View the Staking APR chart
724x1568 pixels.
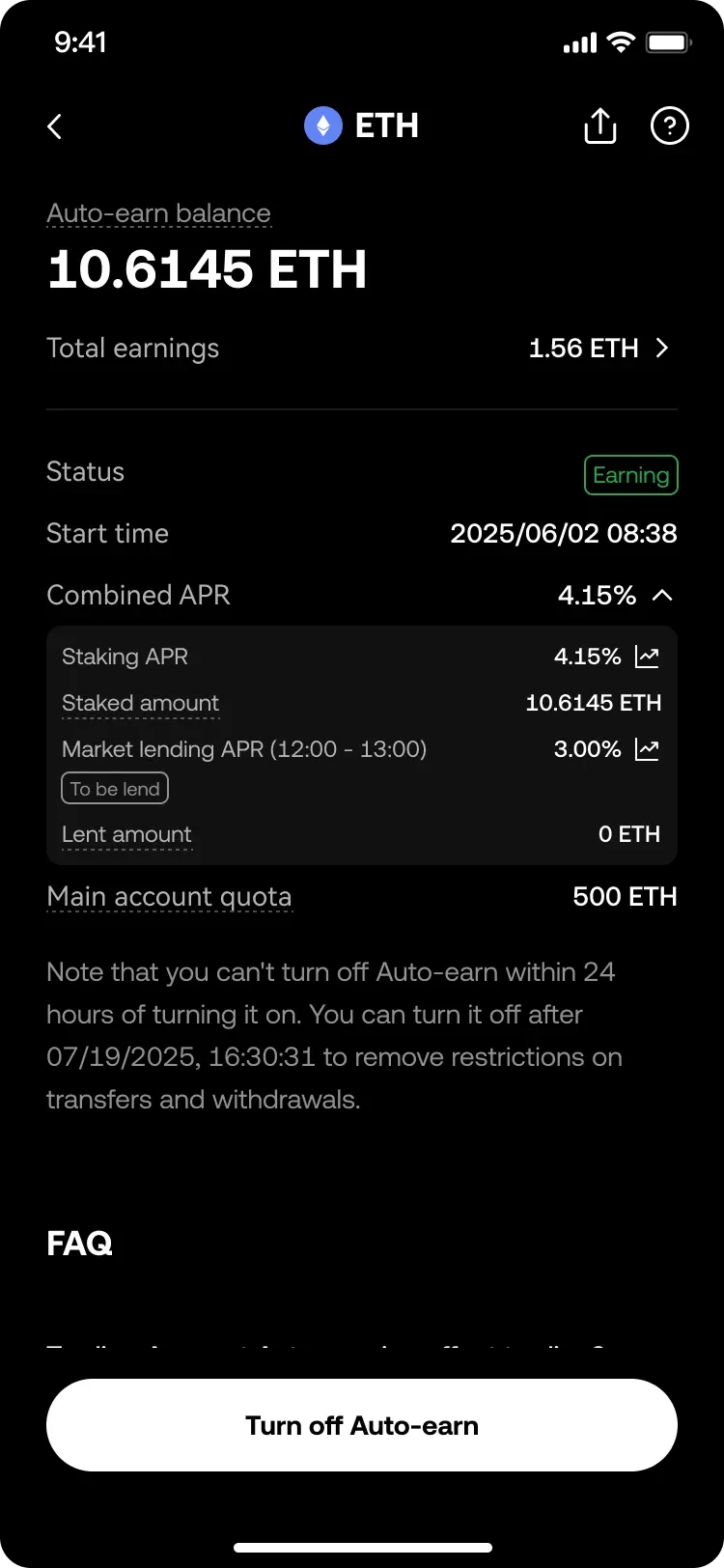coord(647,658)
